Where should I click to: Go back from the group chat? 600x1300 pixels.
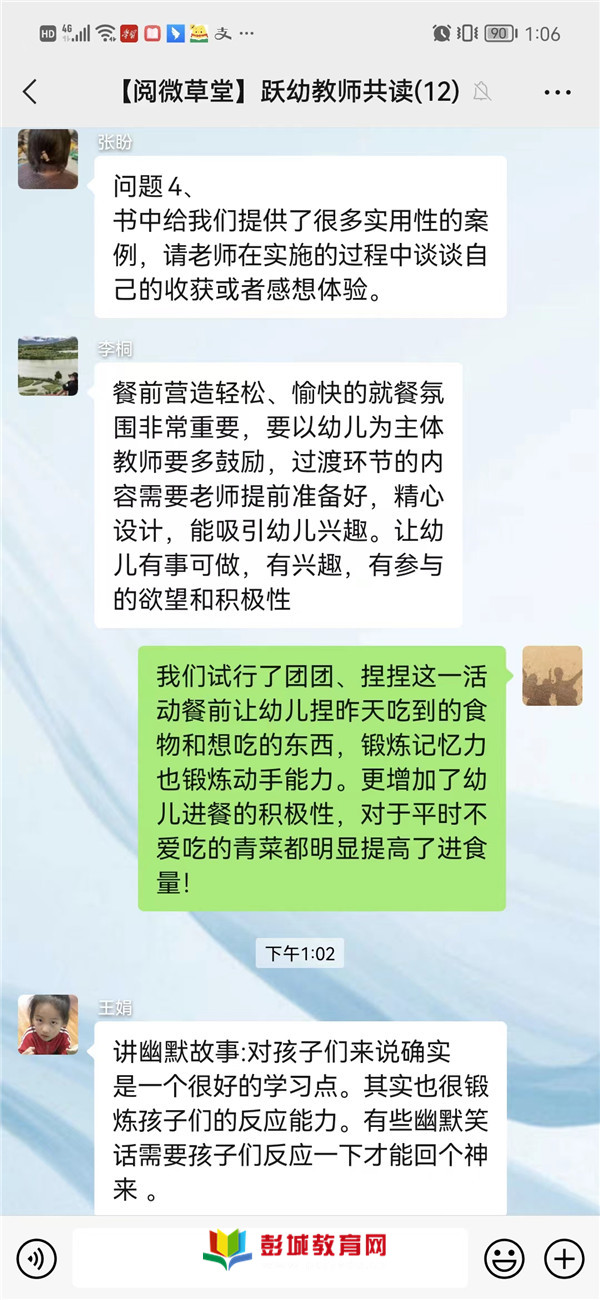30,92
